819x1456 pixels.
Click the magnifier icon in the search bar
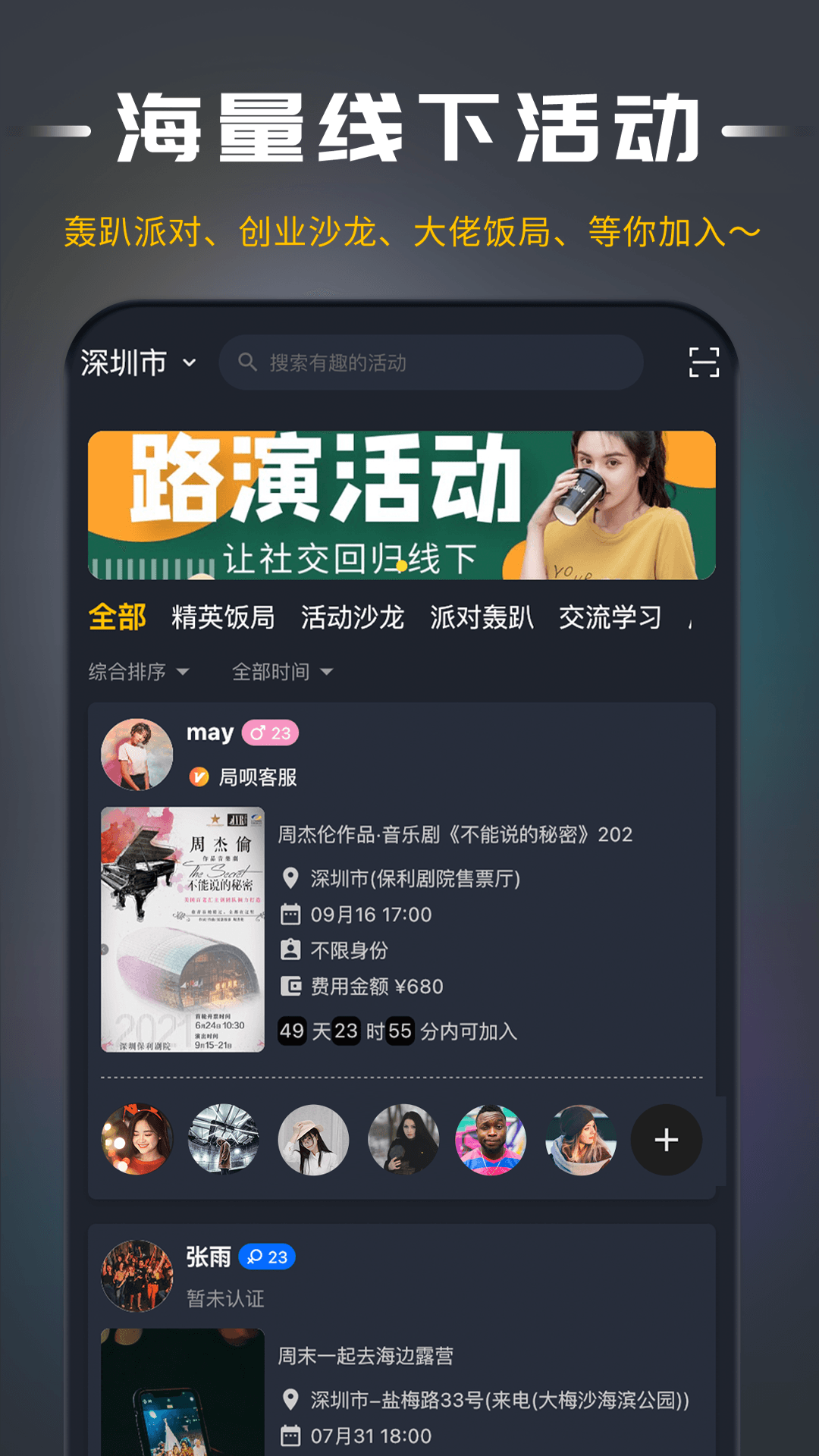click(248, 362)
